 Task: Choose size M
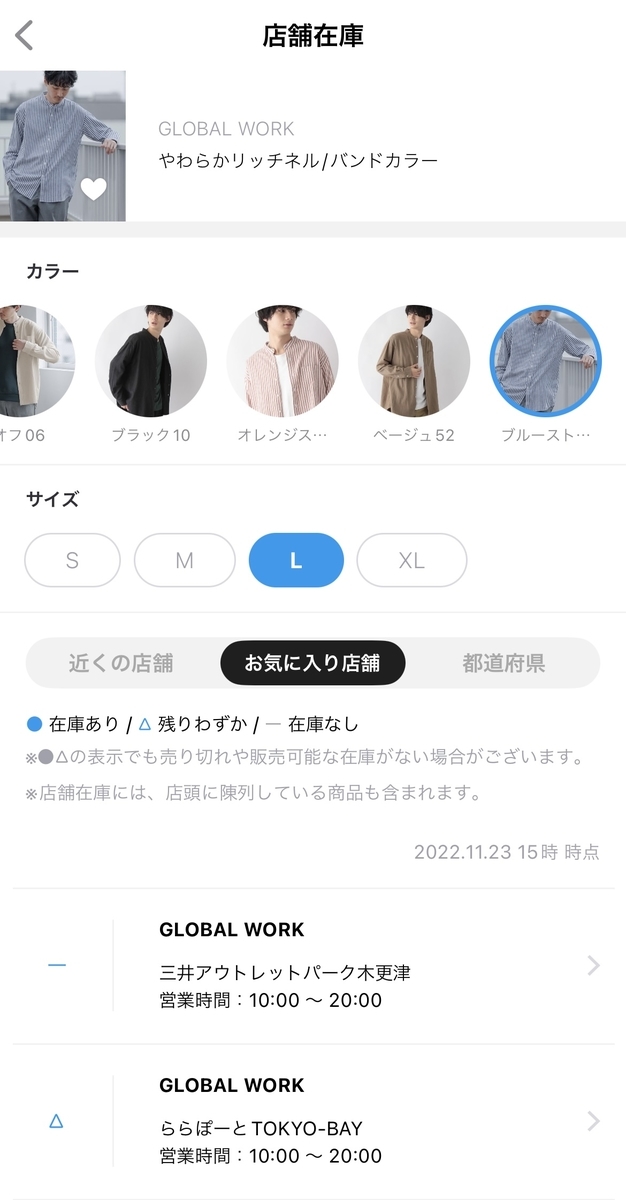tap(184, 560)
